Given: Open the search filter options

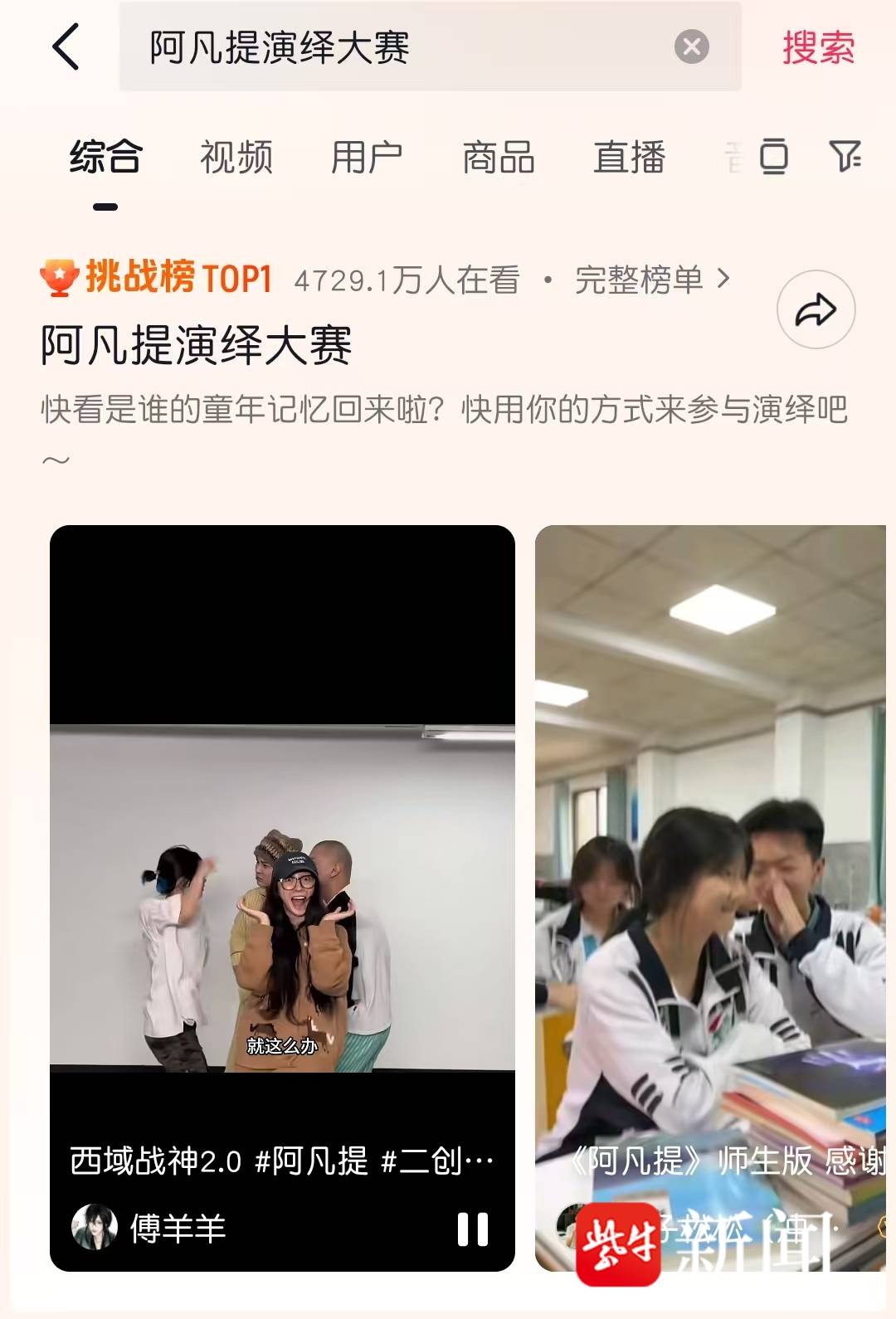Looking at the screenshot, I should (x=845, y=156).
